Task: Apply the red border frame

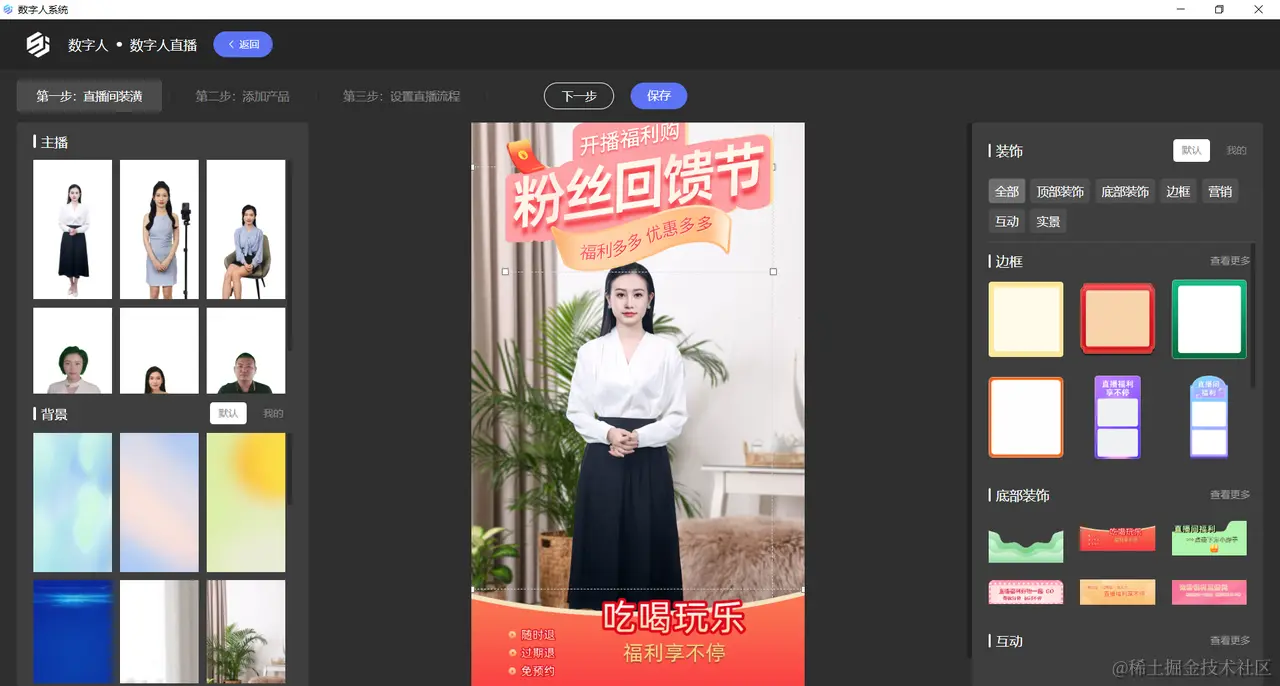Action: pos(1117,318)
